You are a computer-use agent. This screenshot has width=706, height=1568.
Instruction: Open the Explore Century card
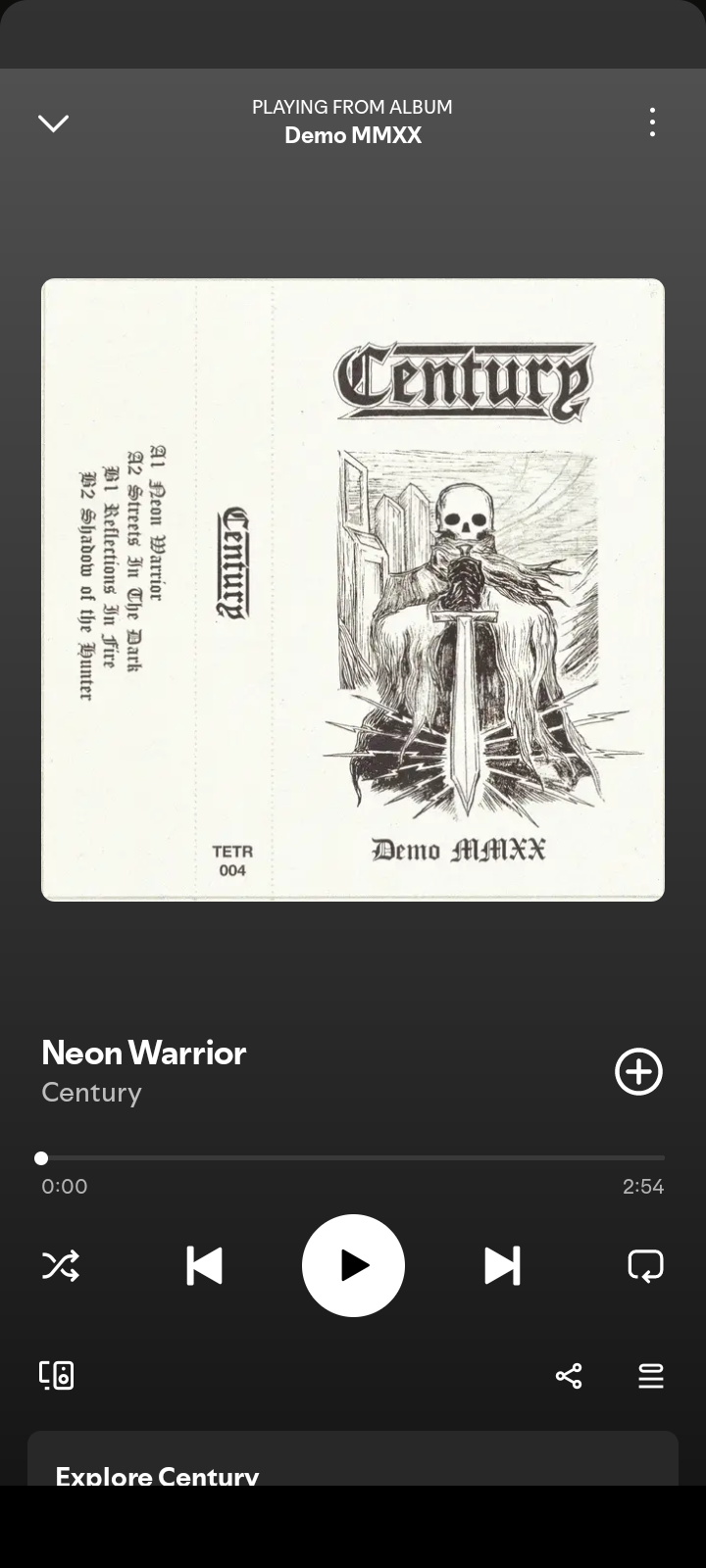(353, 1458)
